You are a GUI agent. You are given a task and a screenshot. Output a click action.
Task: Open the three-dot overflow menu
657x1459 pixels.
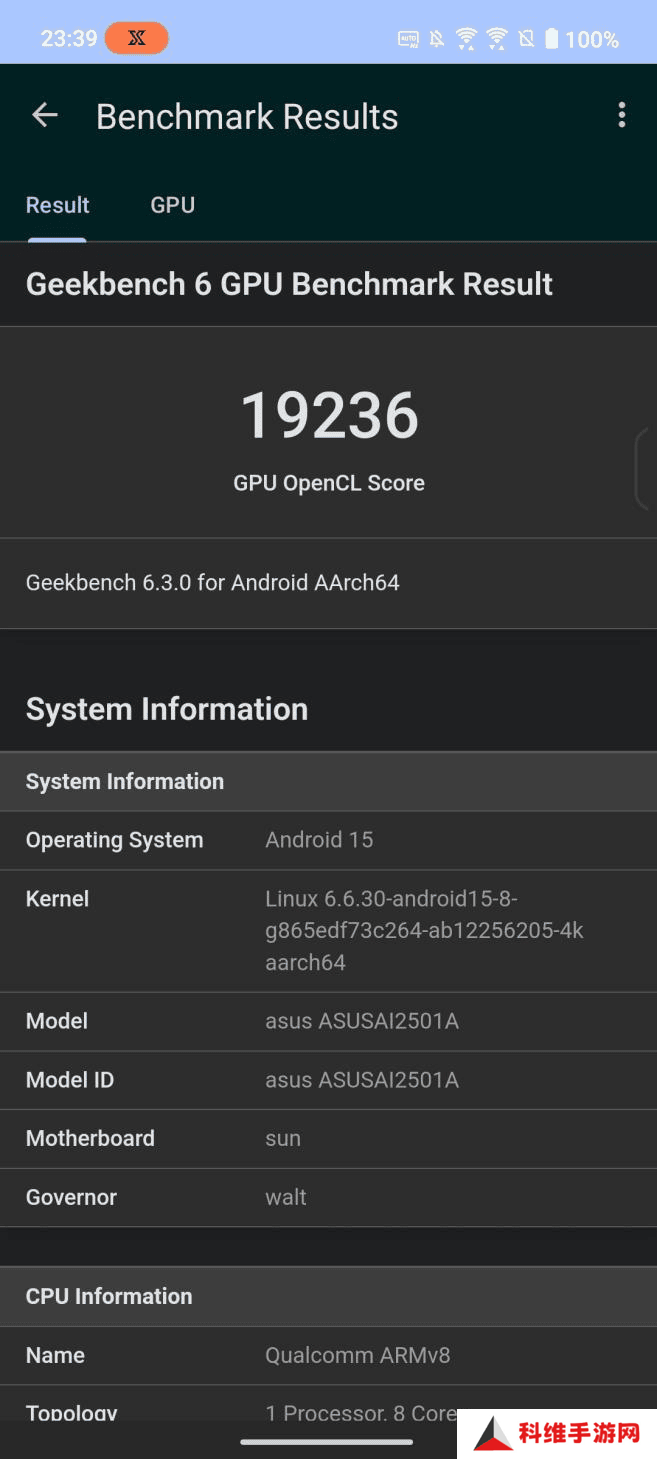(622, 115)
